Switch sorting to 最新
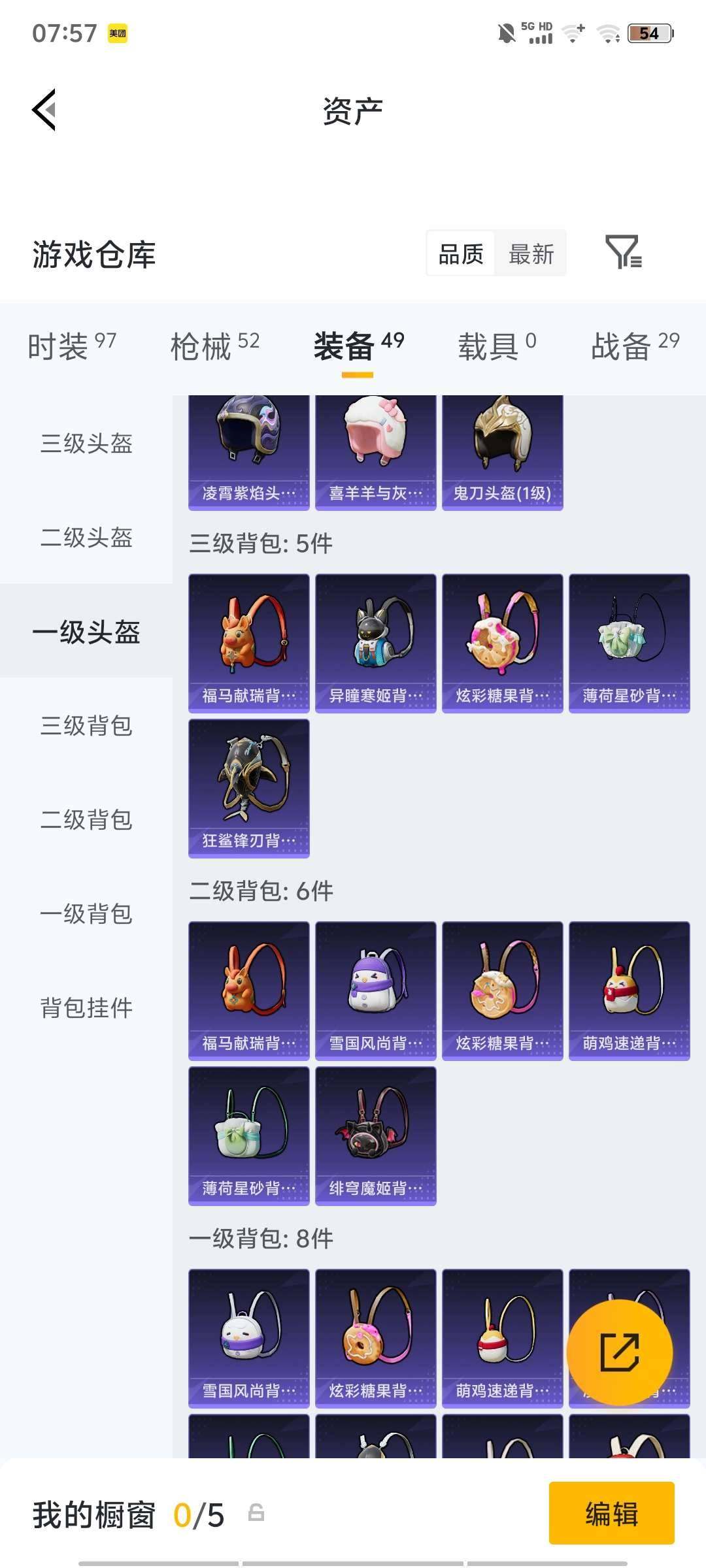This screenshot has height=1568, width=706. [x=531, y=253]
